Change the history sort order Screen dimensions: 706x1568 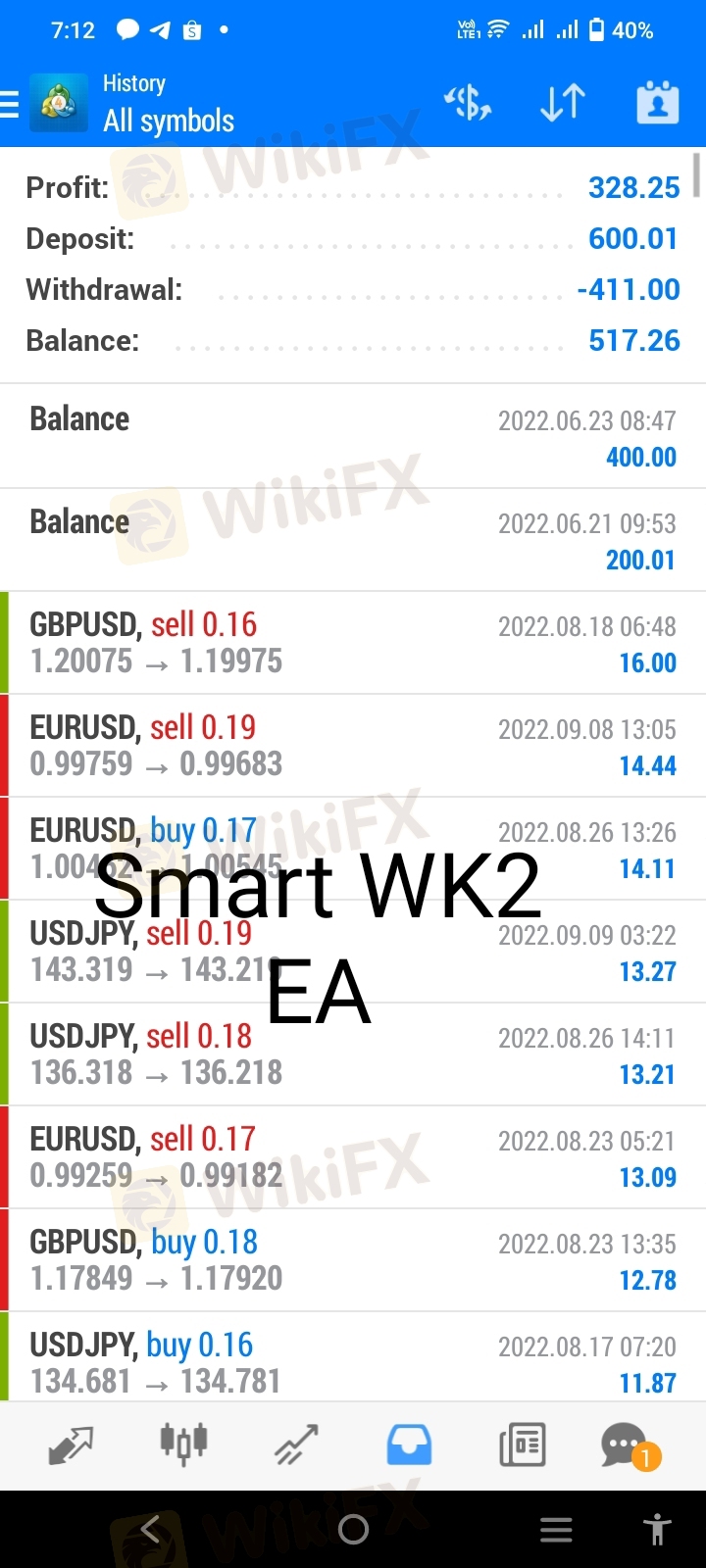[x=563, y=103]
